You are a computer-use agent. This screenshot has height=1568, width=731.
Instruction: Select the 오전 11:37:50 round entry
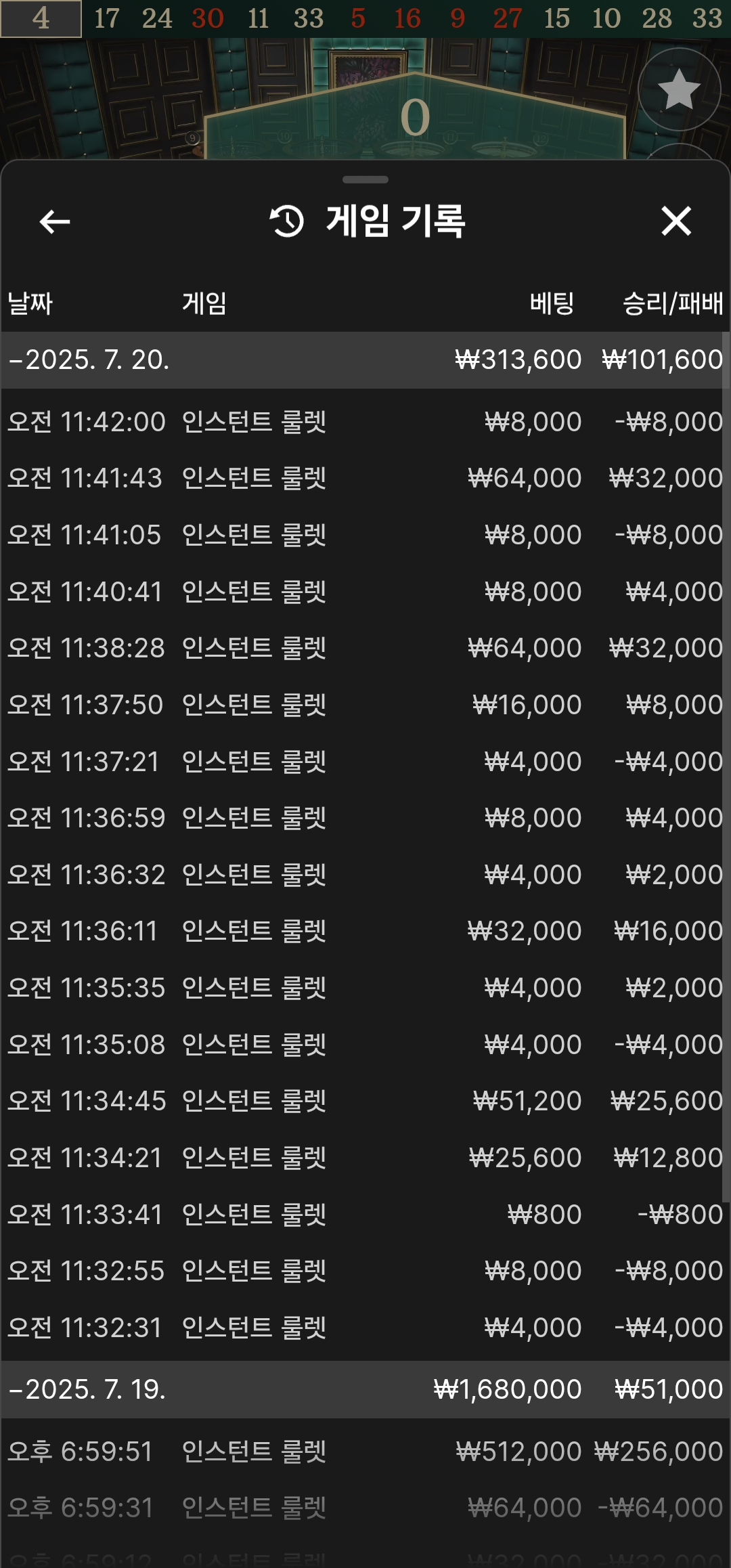365,705
